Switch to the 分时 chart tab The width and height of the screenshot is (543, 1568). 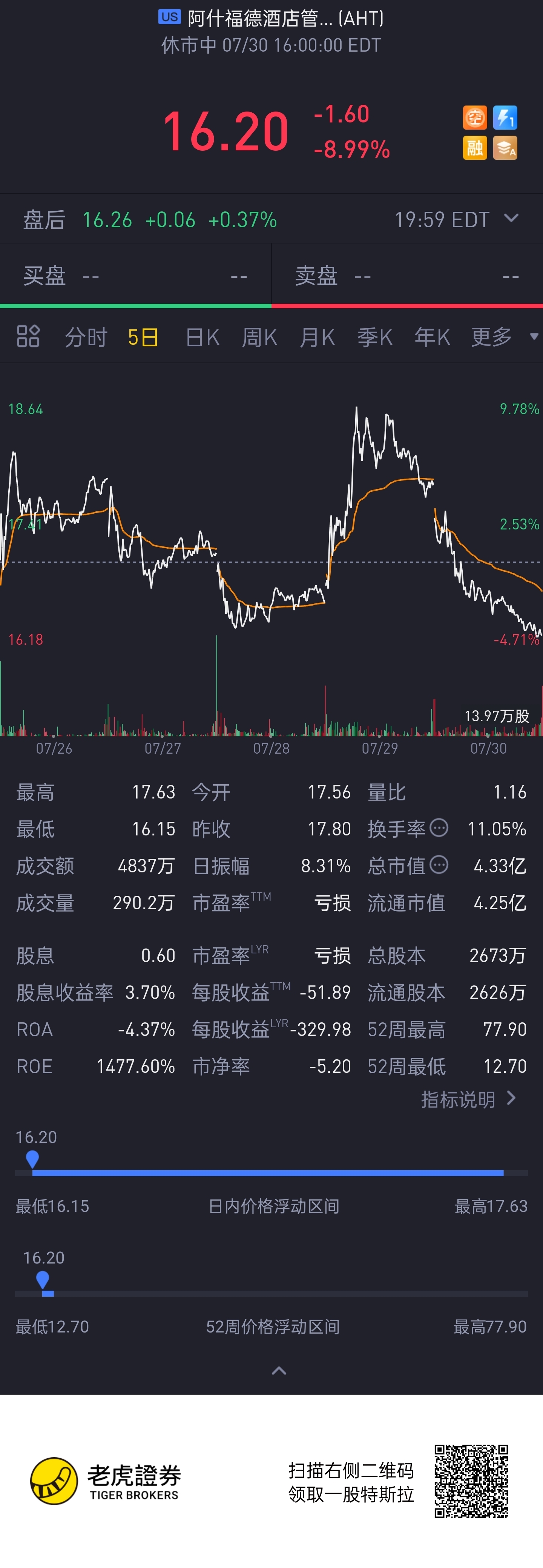point(86,337)
